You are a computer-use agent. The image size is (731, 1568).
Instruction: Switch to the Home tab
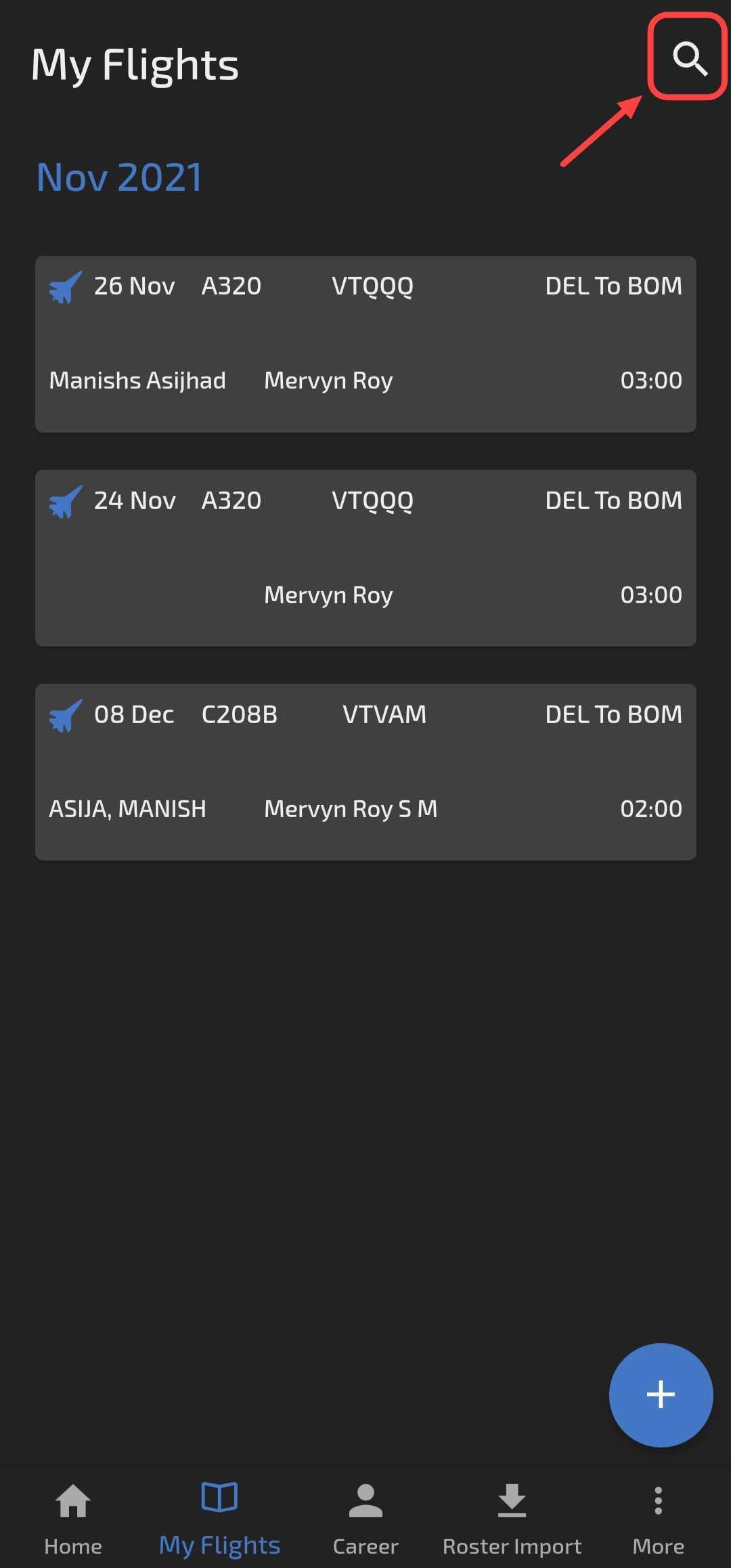coord(73,1519)
